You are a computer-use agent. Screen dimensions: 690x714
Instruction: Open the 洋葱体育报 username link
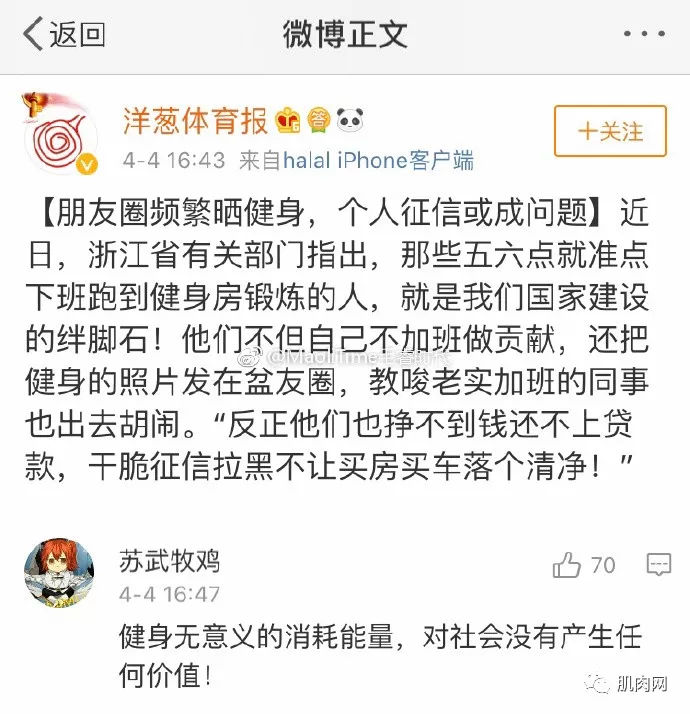(195, 122)
